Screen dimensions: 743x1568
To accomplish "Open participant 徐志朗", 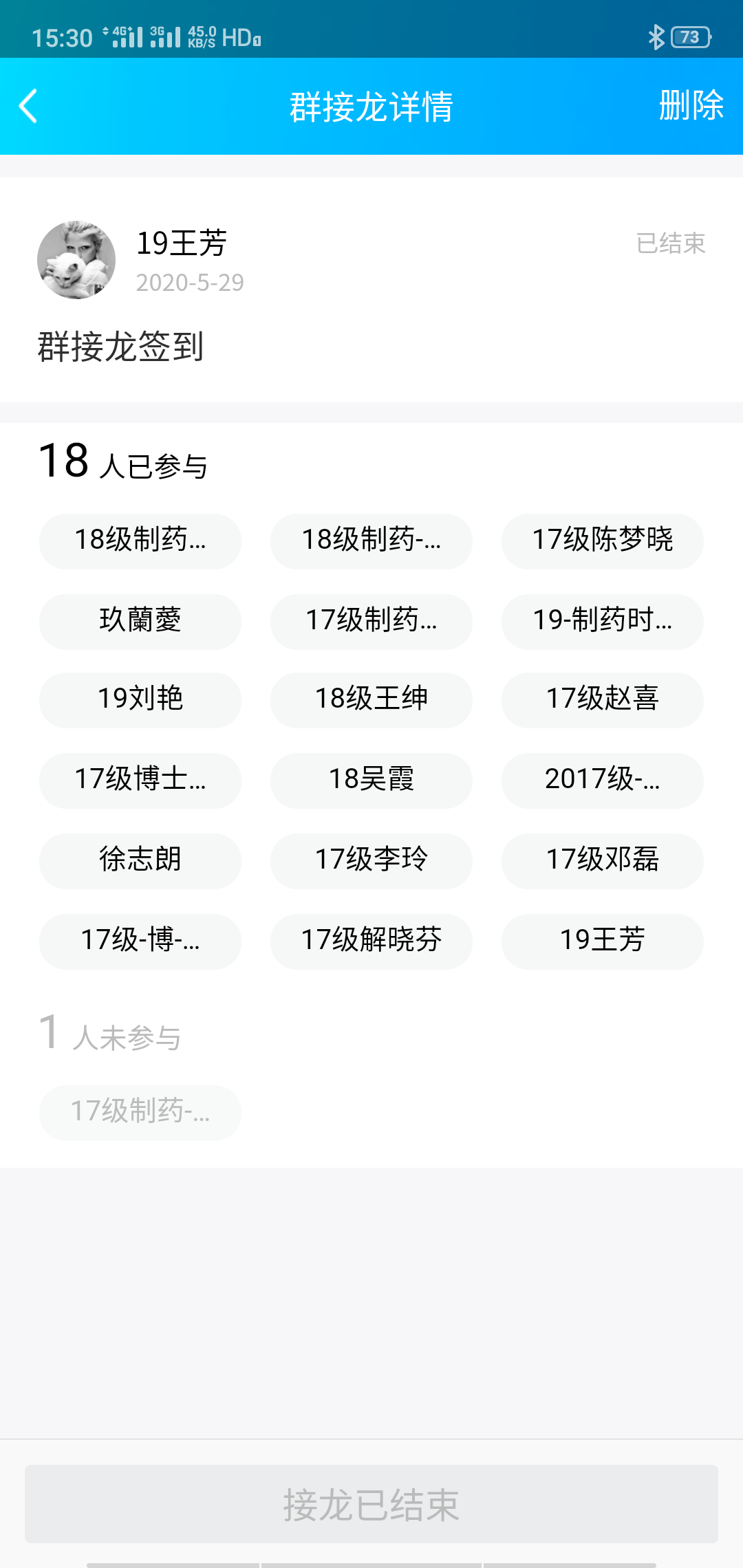I will (140, 860).
